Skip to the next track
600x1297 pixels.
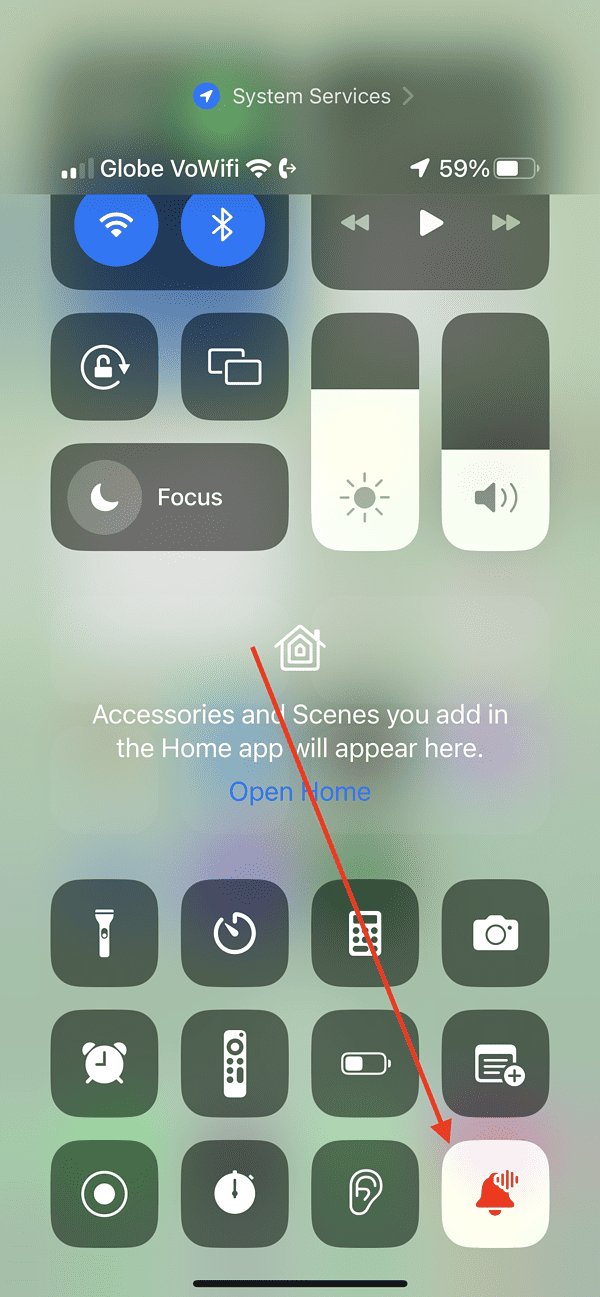505,223
